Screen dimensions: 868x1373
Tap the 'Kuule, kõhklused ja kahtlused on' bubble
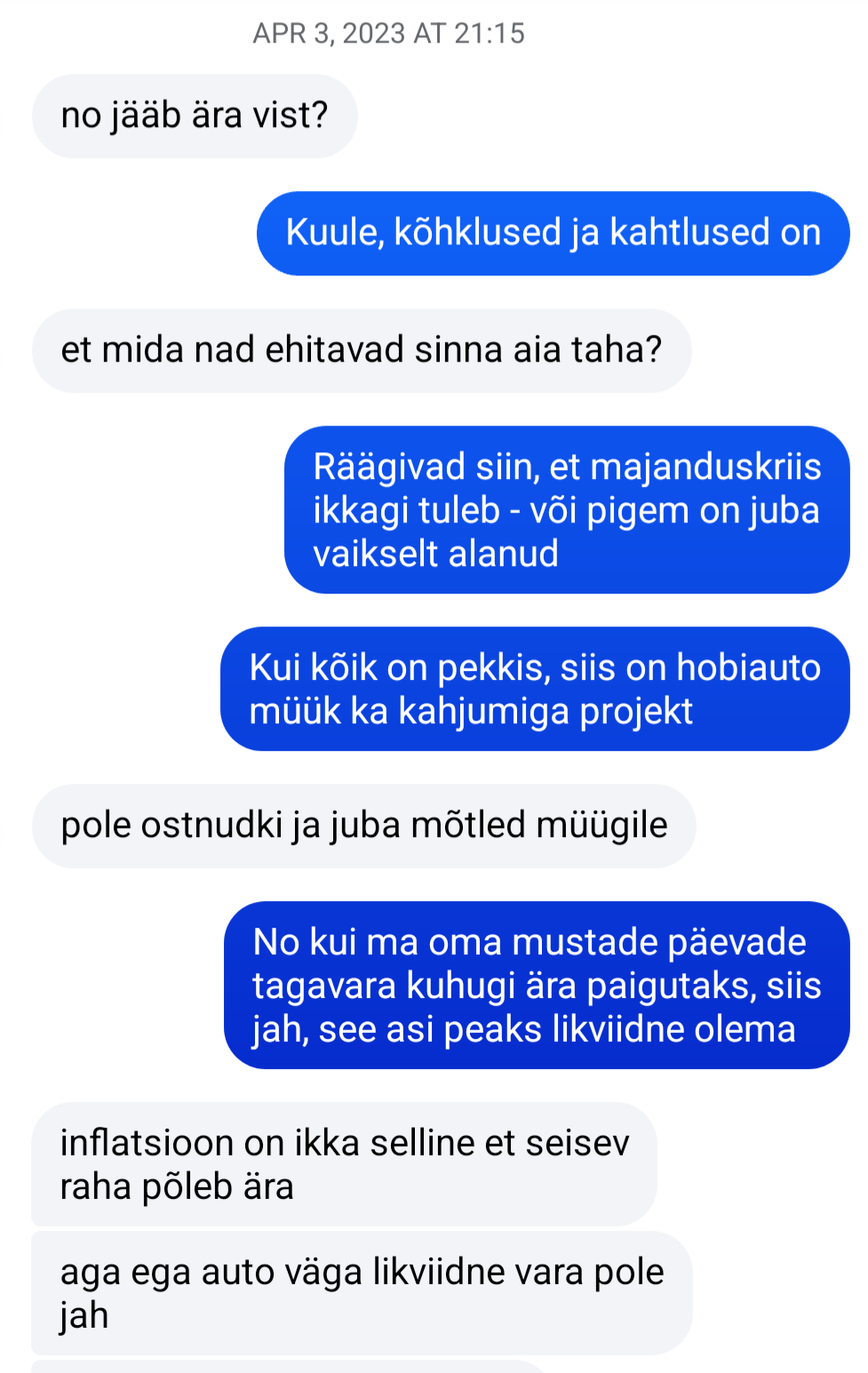pyautogui.click(x=553, y=233)
